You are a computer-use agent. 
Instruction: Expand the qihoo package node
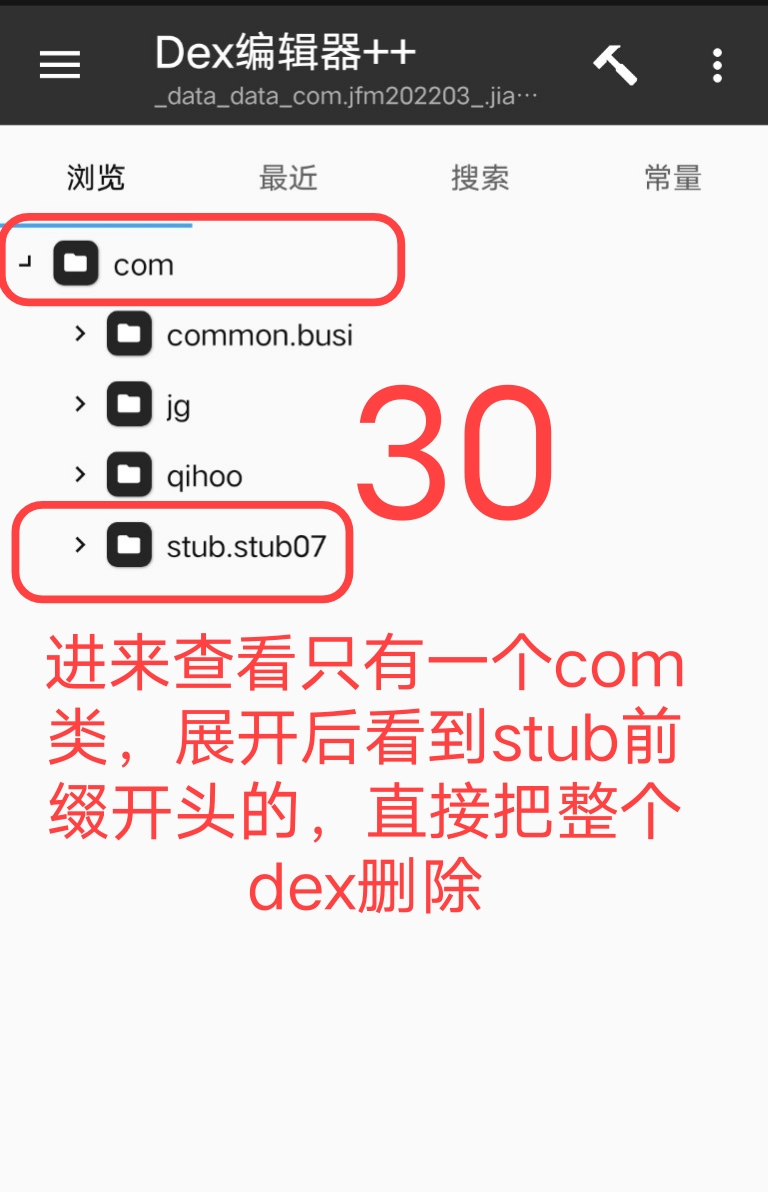(81, 475)
